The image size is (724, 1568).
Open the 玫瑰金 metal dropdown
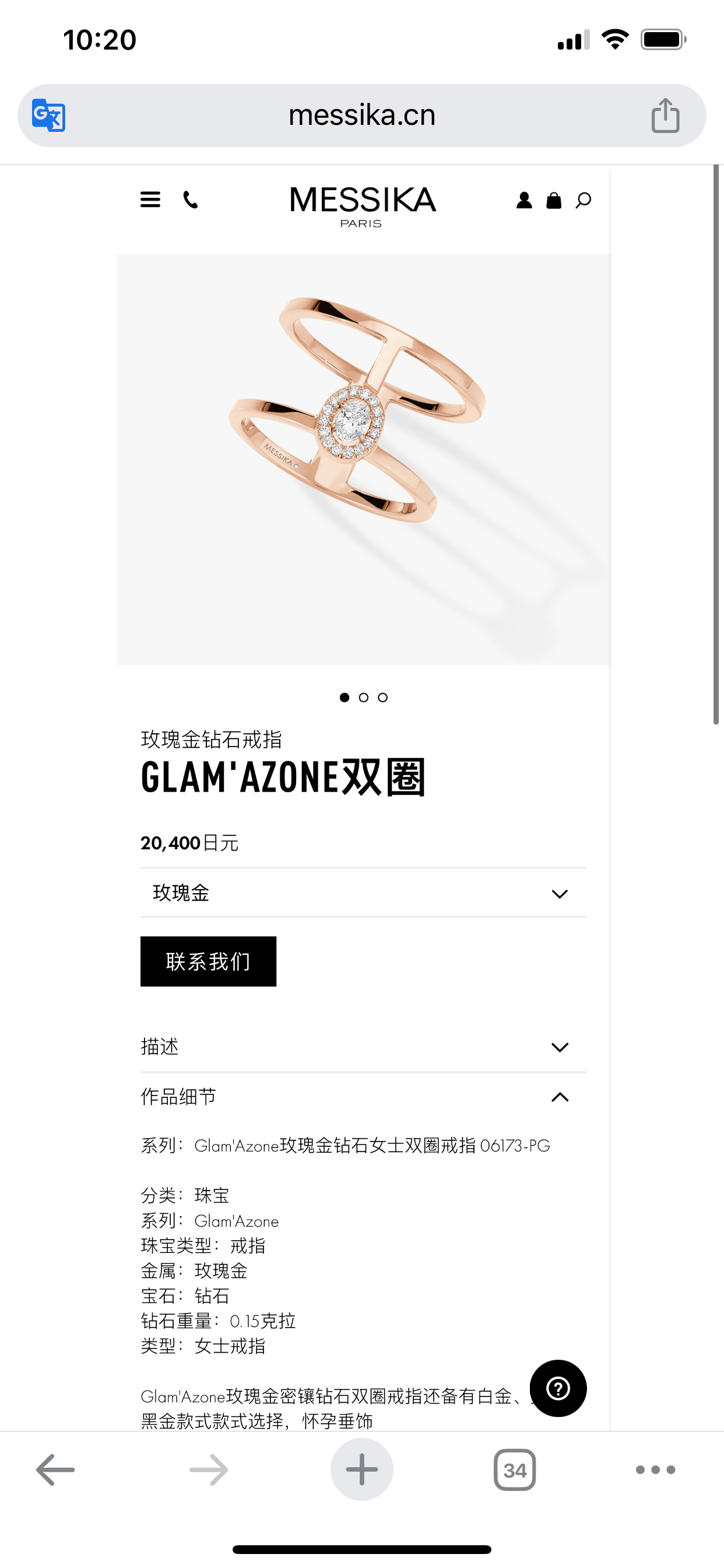coord(363,893)
